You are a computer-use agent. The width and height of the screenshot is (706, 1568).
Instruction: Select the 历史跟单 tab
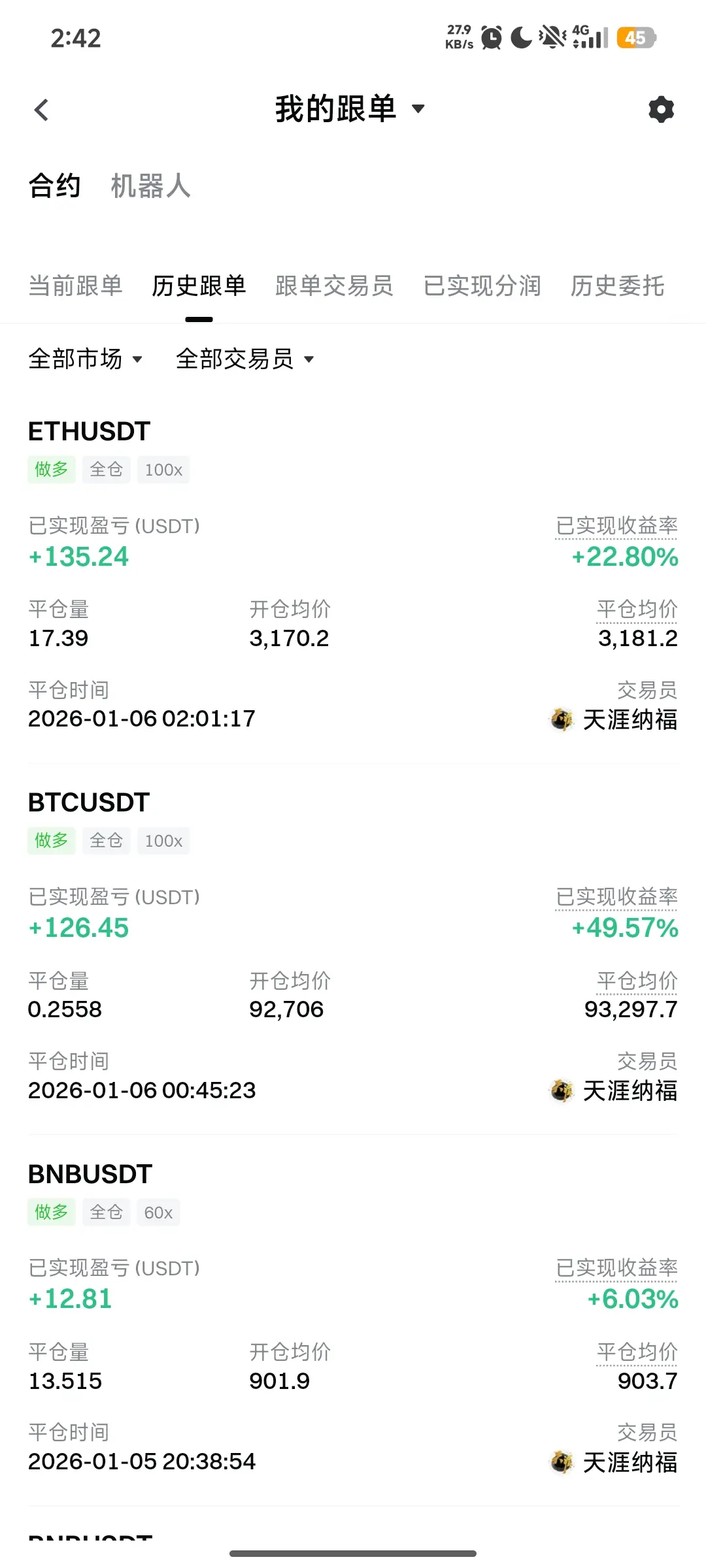[199, 286]
